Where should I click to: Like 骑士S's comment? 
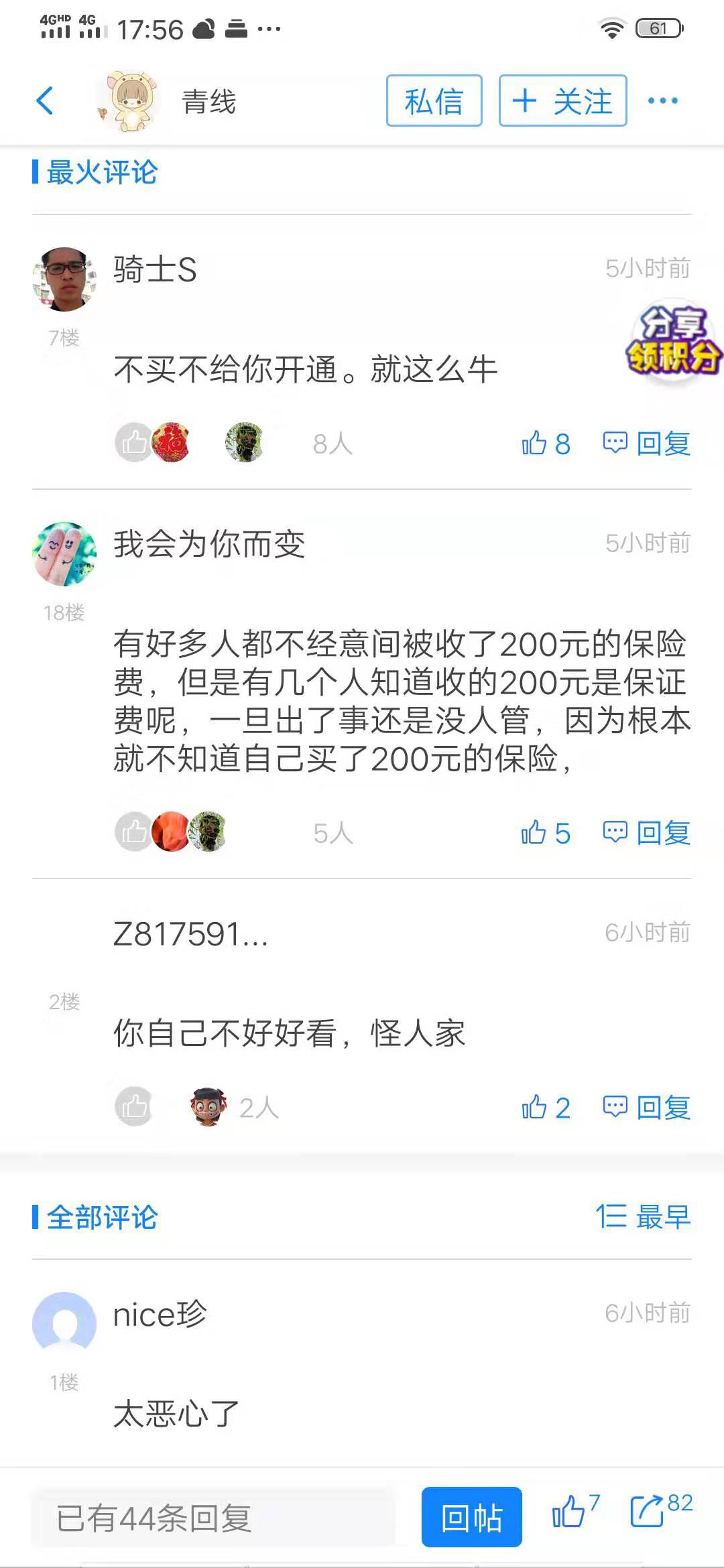(x=545, y=444)
